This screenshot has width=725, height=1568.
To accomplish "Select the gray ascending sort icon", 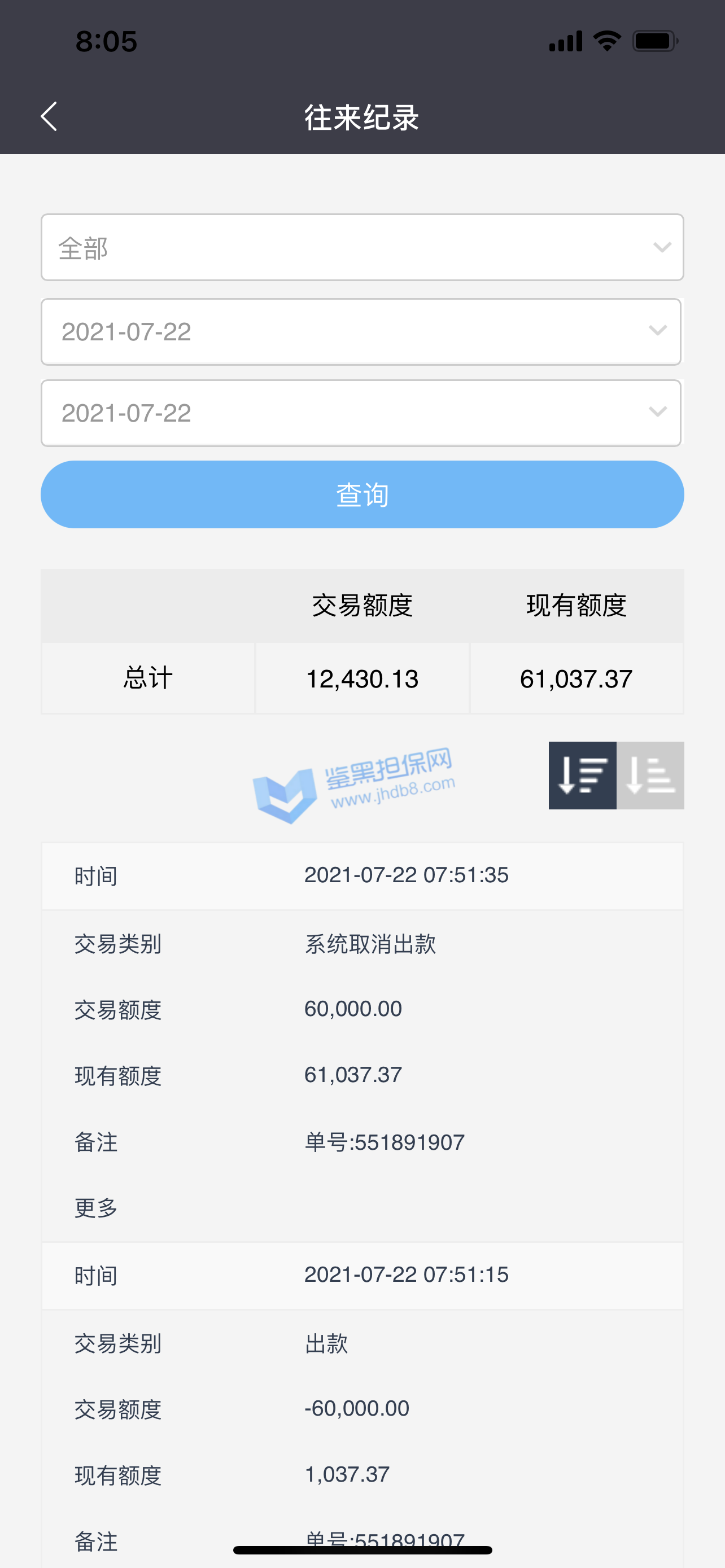I will tap(650, 775).
